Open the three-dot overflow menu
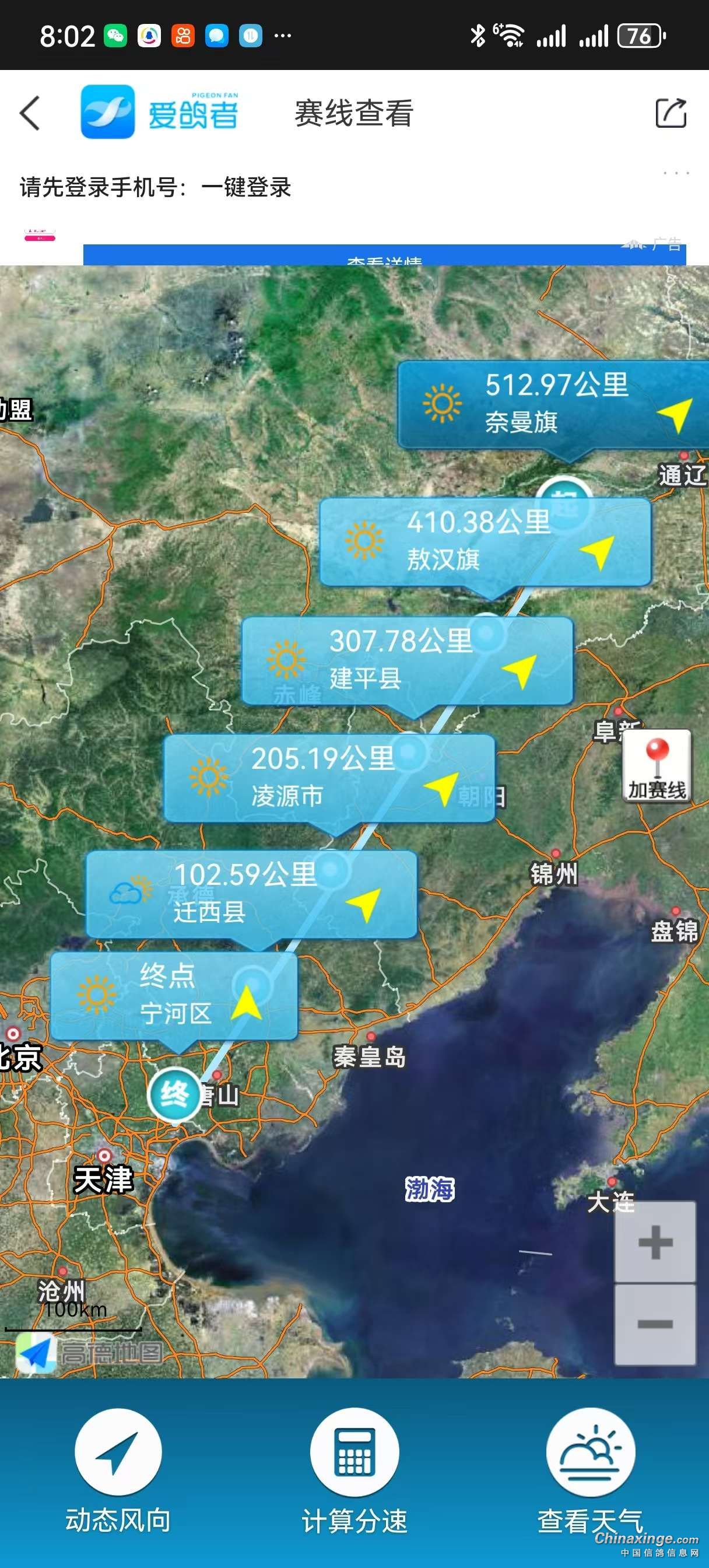This screenshot has height=1568, width=709. coord(676,173)
